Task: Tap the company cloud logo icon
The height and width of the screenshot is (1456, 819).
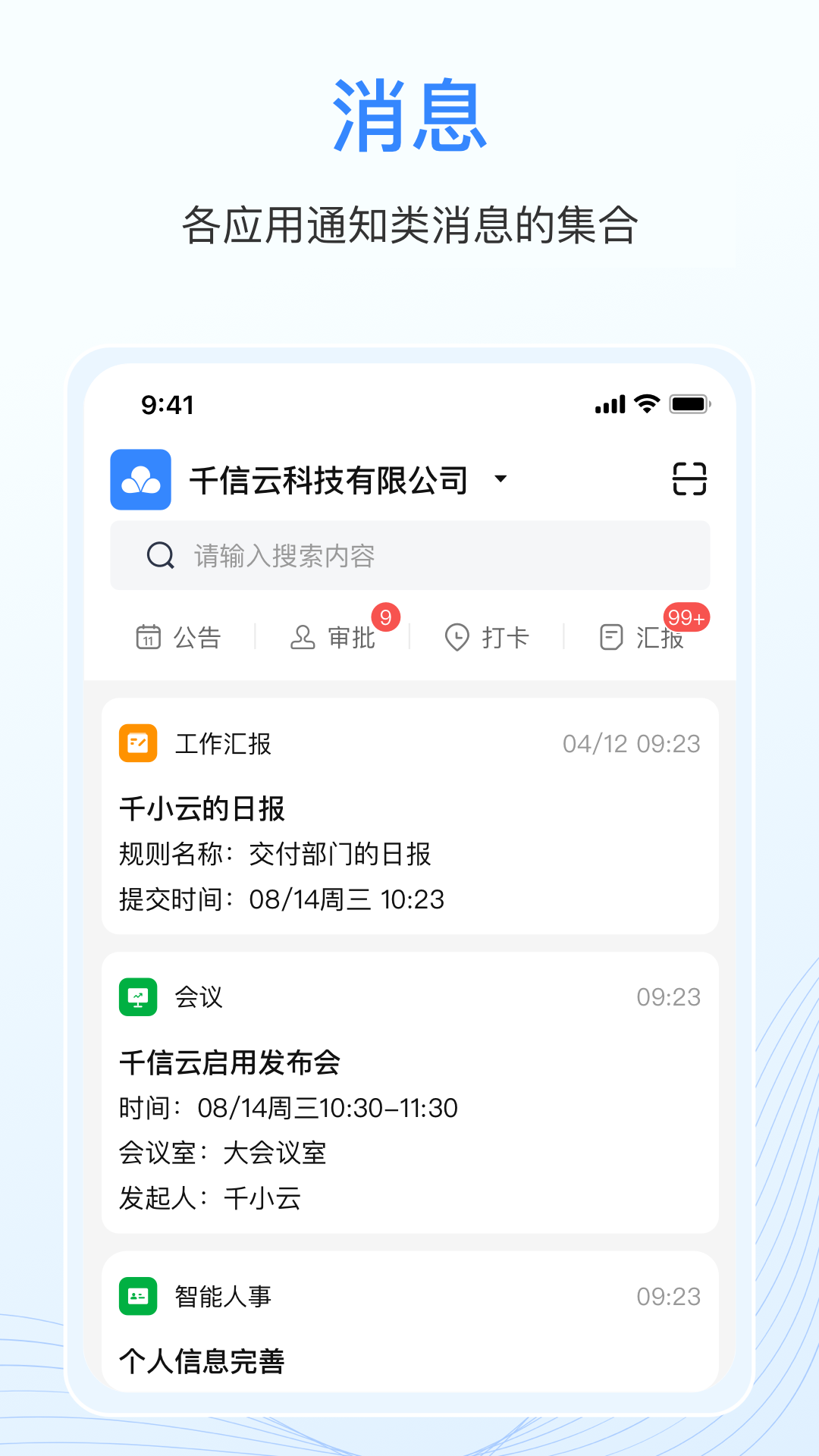Action: [x=140, y=479]
